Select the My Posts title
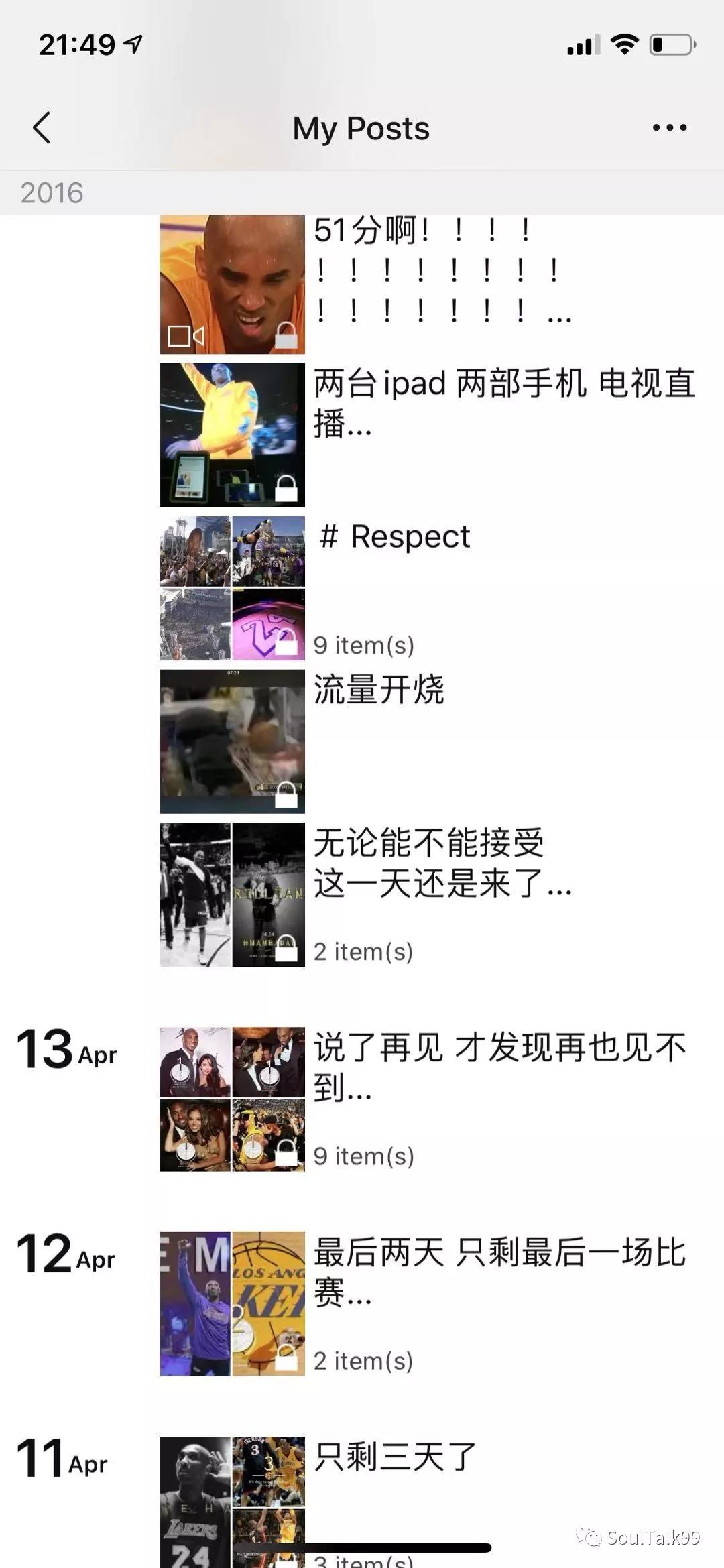 [361, 128]
